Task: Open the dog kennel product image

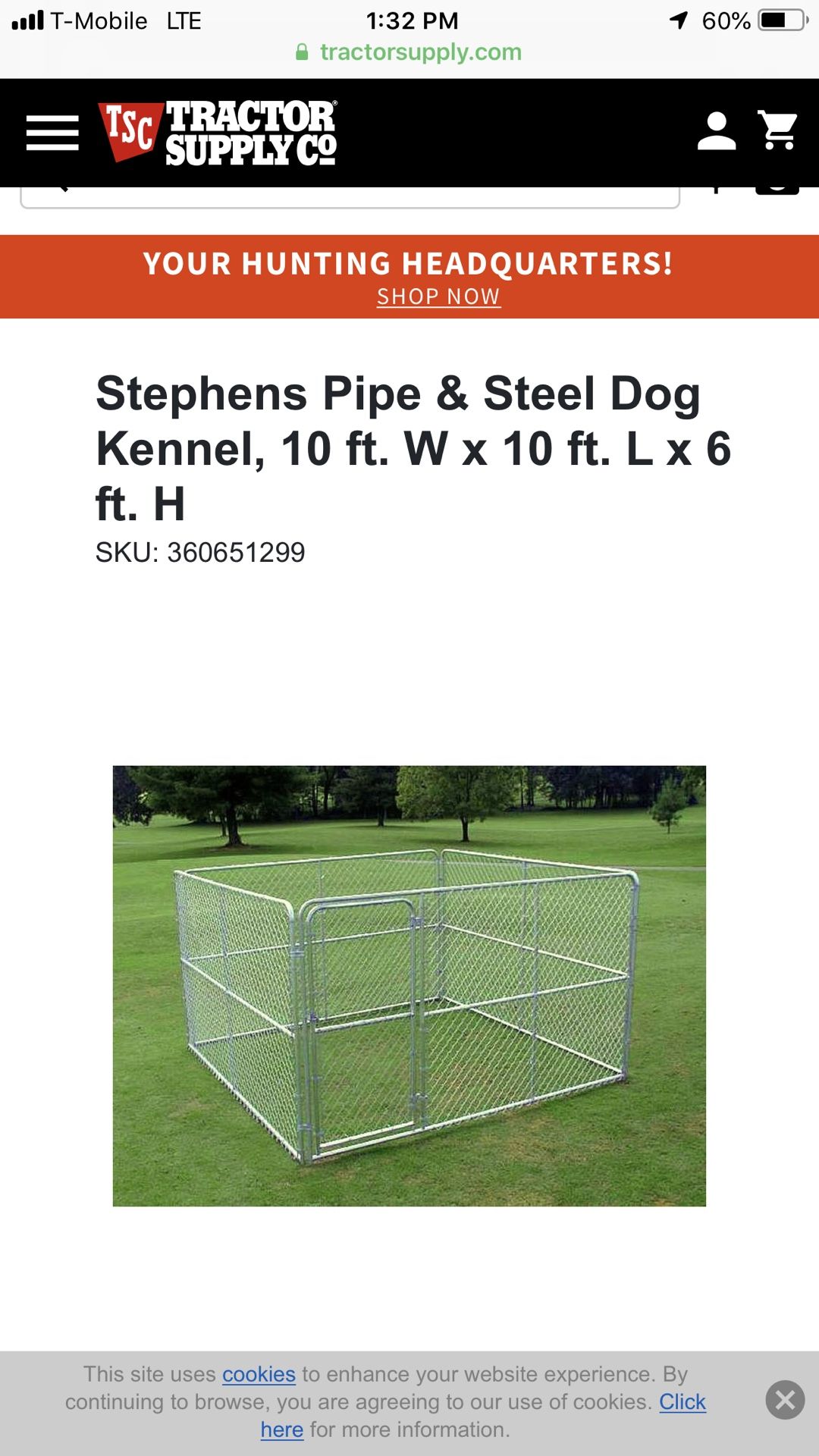Action: click(409, 986)
